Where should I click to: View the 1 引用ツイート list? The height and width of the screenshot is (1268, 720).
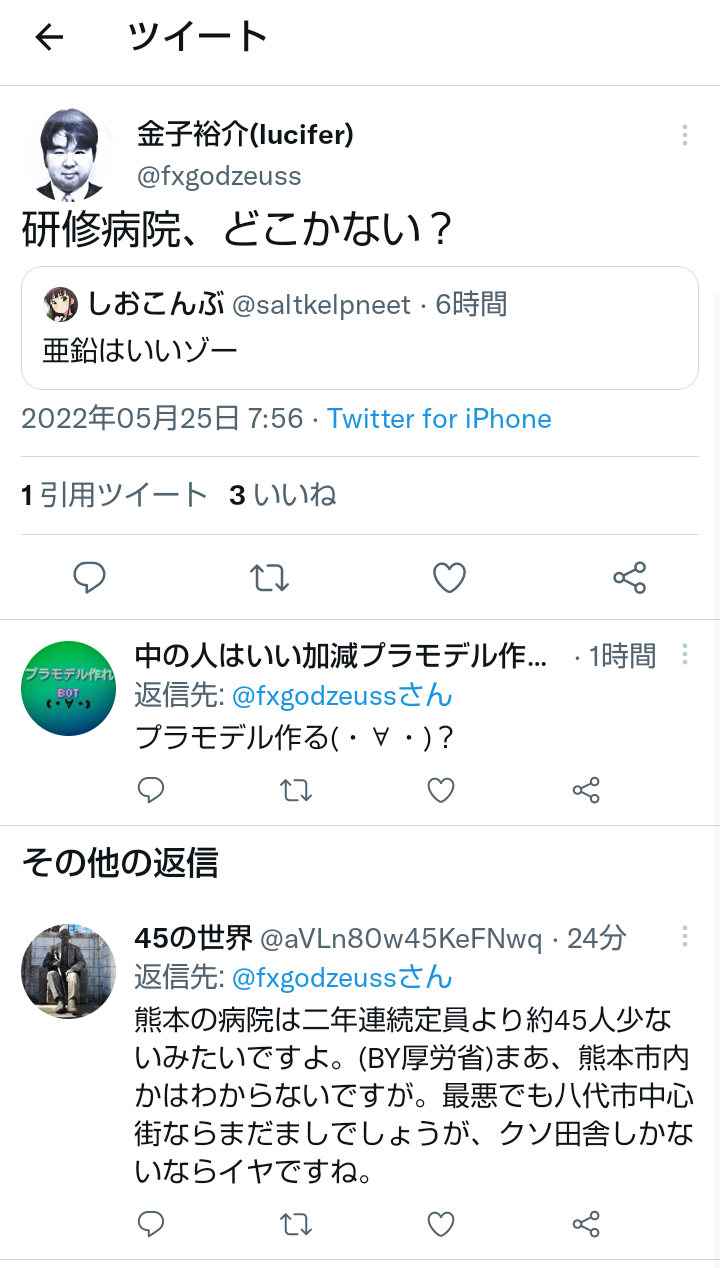[x=114, y=495]
